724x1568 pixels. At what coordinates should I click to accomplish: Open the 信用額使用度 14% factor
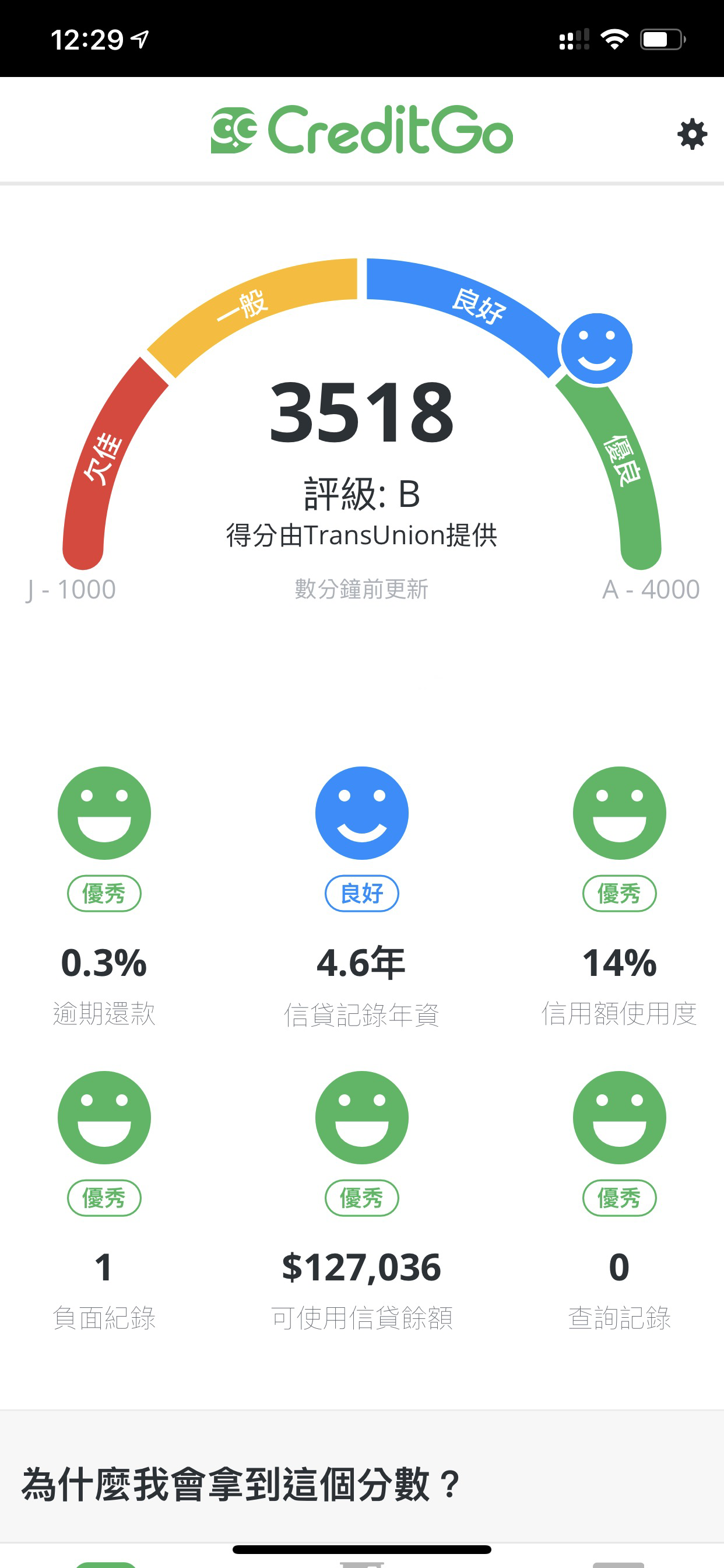(619, 897)
